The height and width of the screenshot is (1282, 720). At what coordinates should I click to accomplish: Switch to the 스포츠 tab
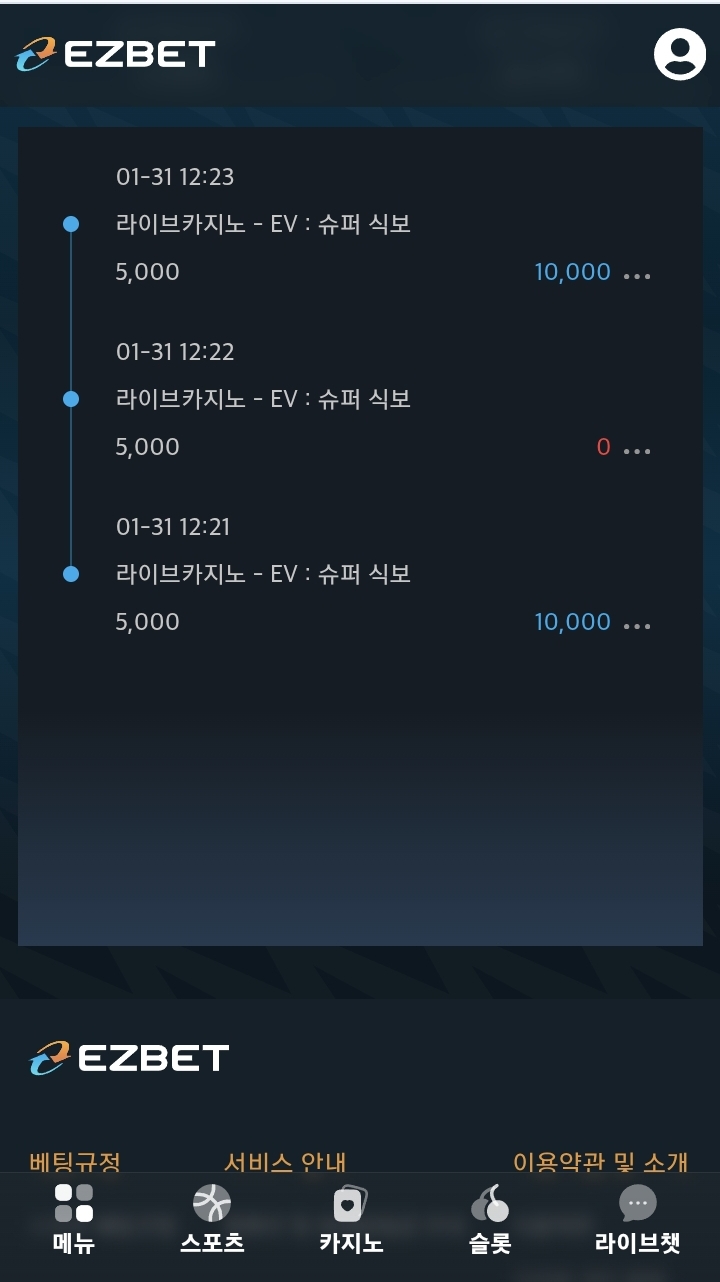[x=212, y=1218]
